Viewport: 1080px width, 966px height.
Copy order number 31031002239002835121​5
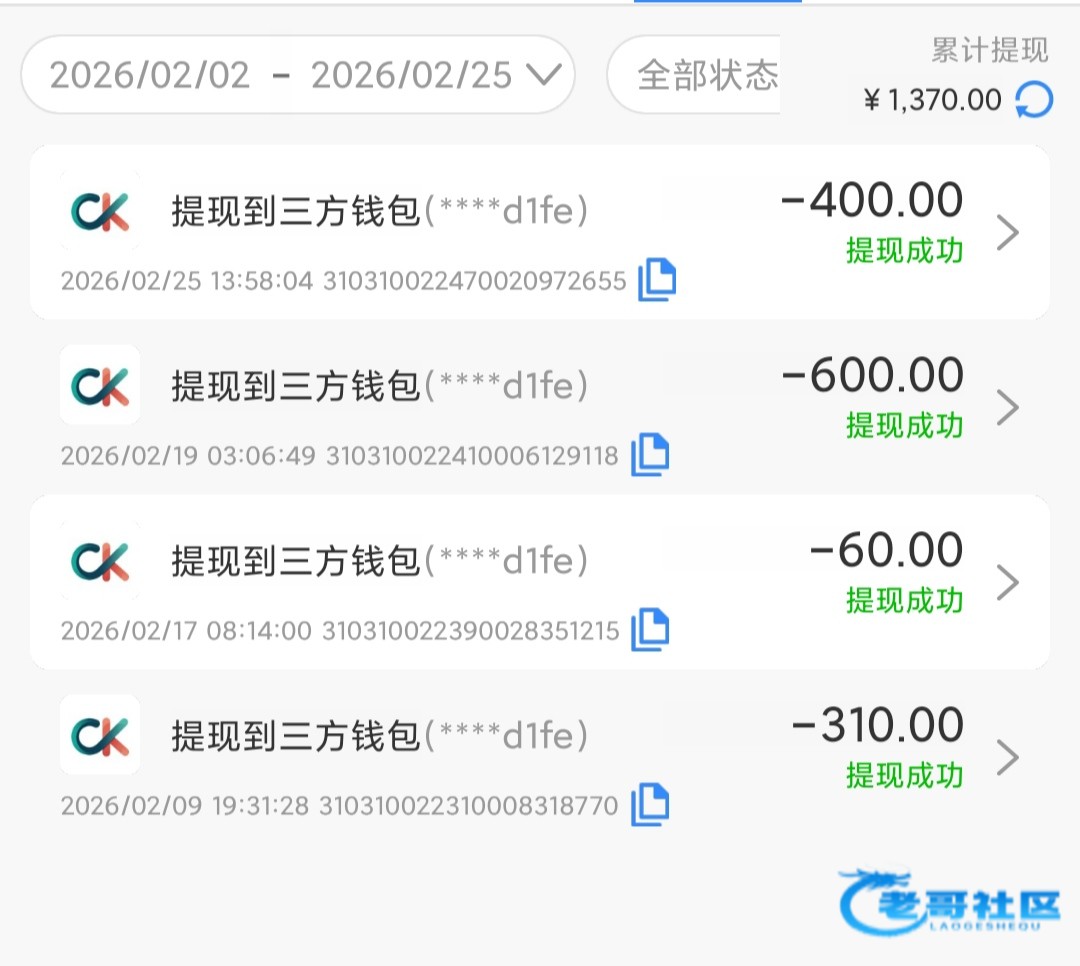[650, 630]
